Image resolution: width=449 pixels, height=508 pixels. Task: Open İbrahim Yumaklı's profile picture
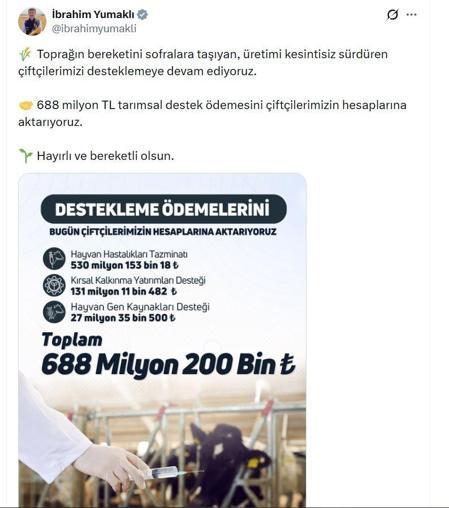[32, 22]
